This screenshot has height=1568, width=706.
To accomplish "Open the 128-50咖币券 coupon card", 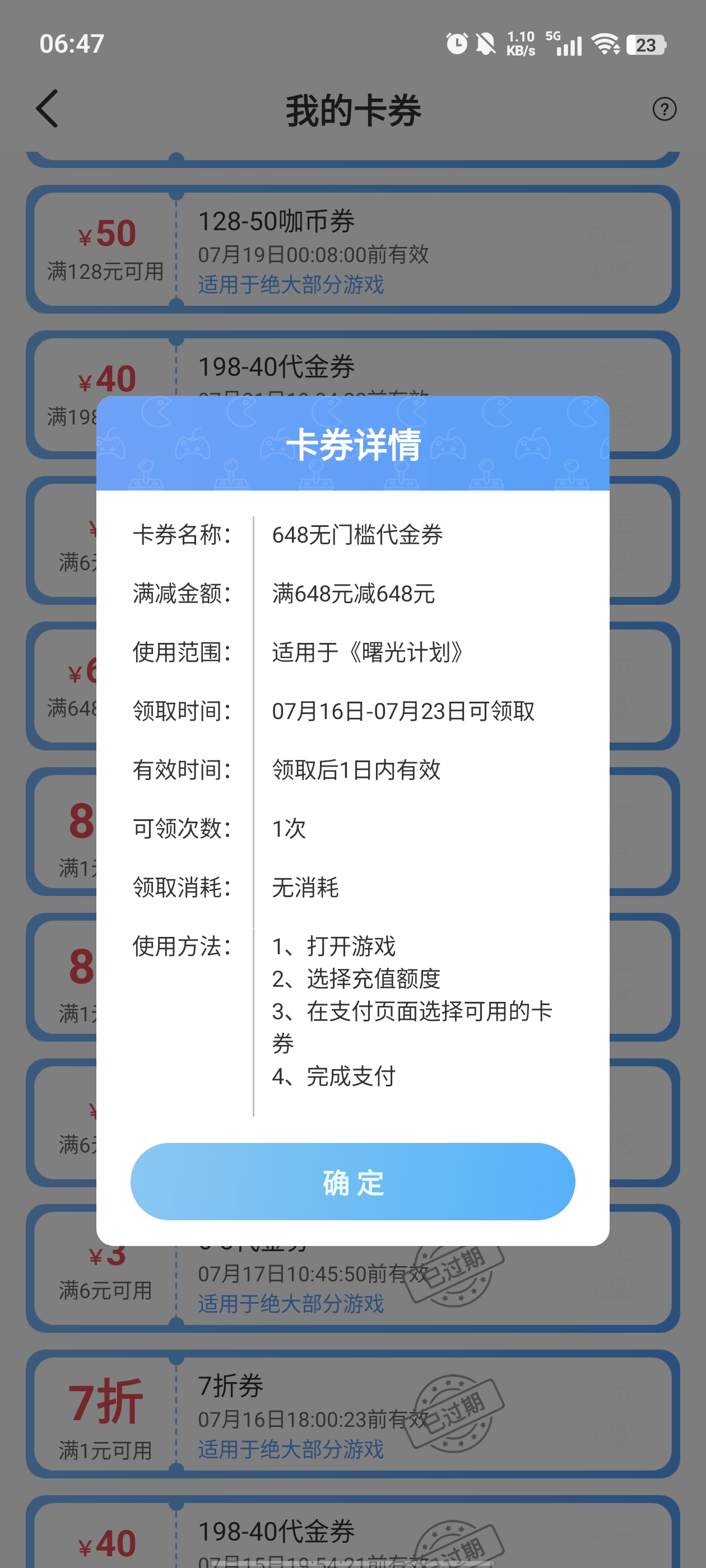I will [x=352, y=249].
